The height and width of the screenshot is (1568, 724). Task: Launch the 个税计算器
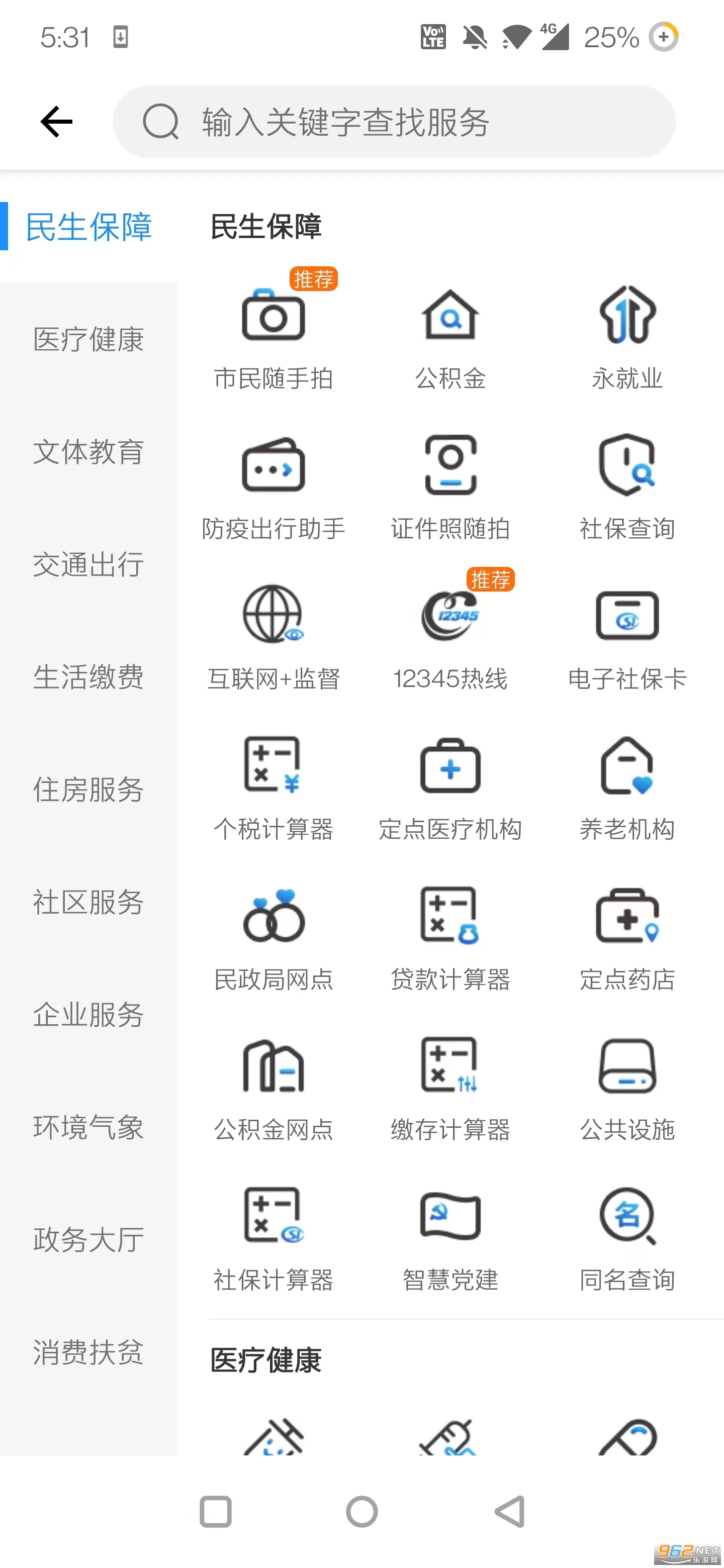(274, 788)
